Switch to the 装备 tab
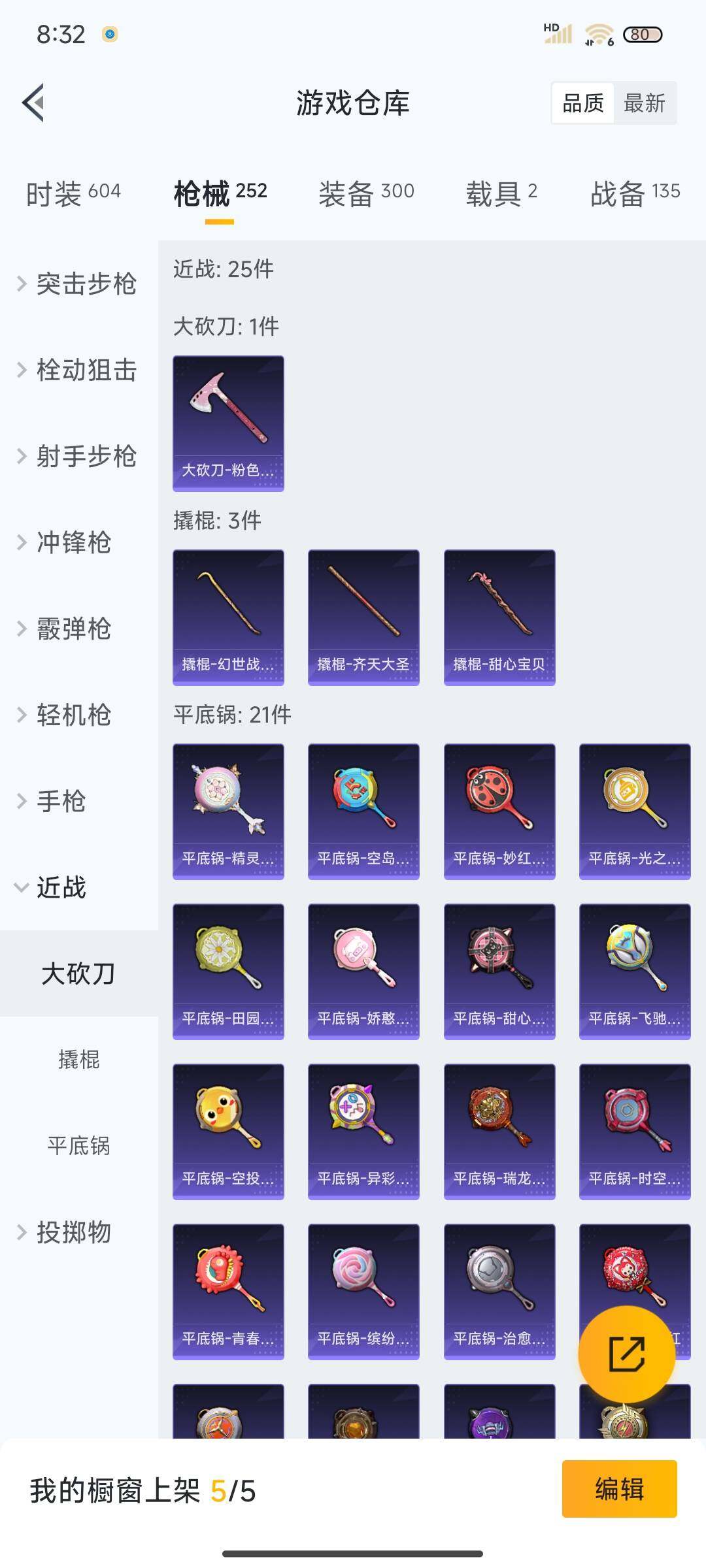Viewport: 706px width, 1568px height. (366, 193)
